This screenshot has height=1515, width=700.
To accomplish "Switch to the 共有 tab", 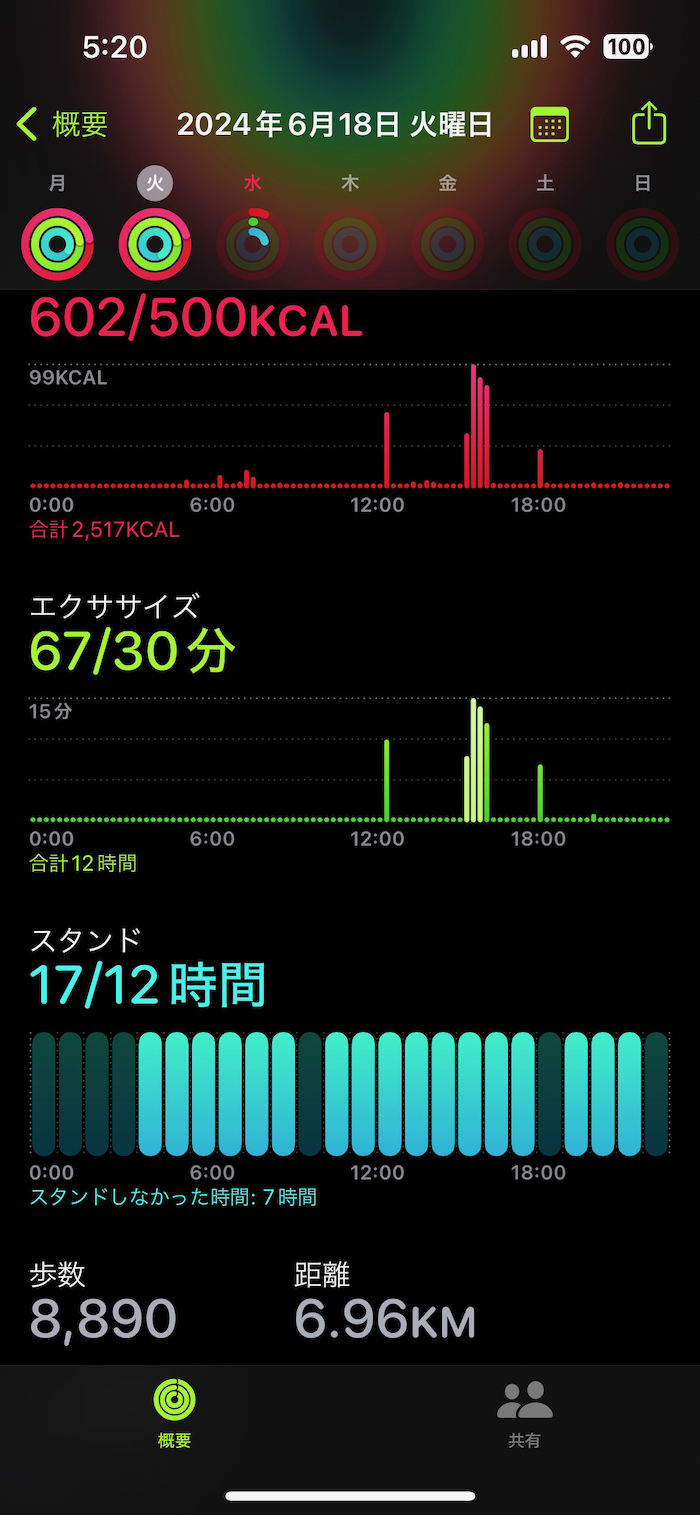I will tap(524, 1413).
